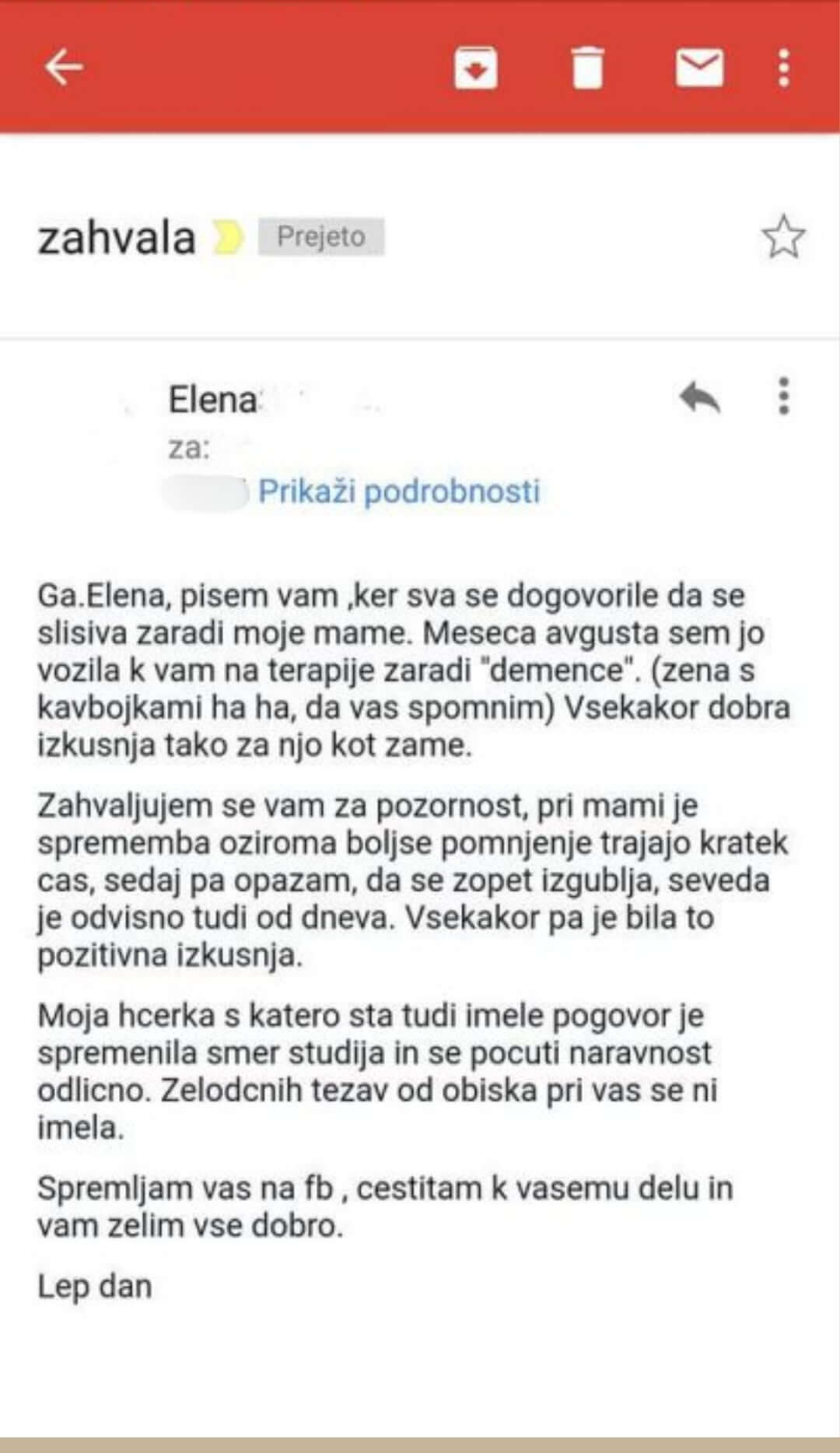Mark the email as unread
Image resolution: width=840 pixels, height=1453 pixels.
coord(699,67)
